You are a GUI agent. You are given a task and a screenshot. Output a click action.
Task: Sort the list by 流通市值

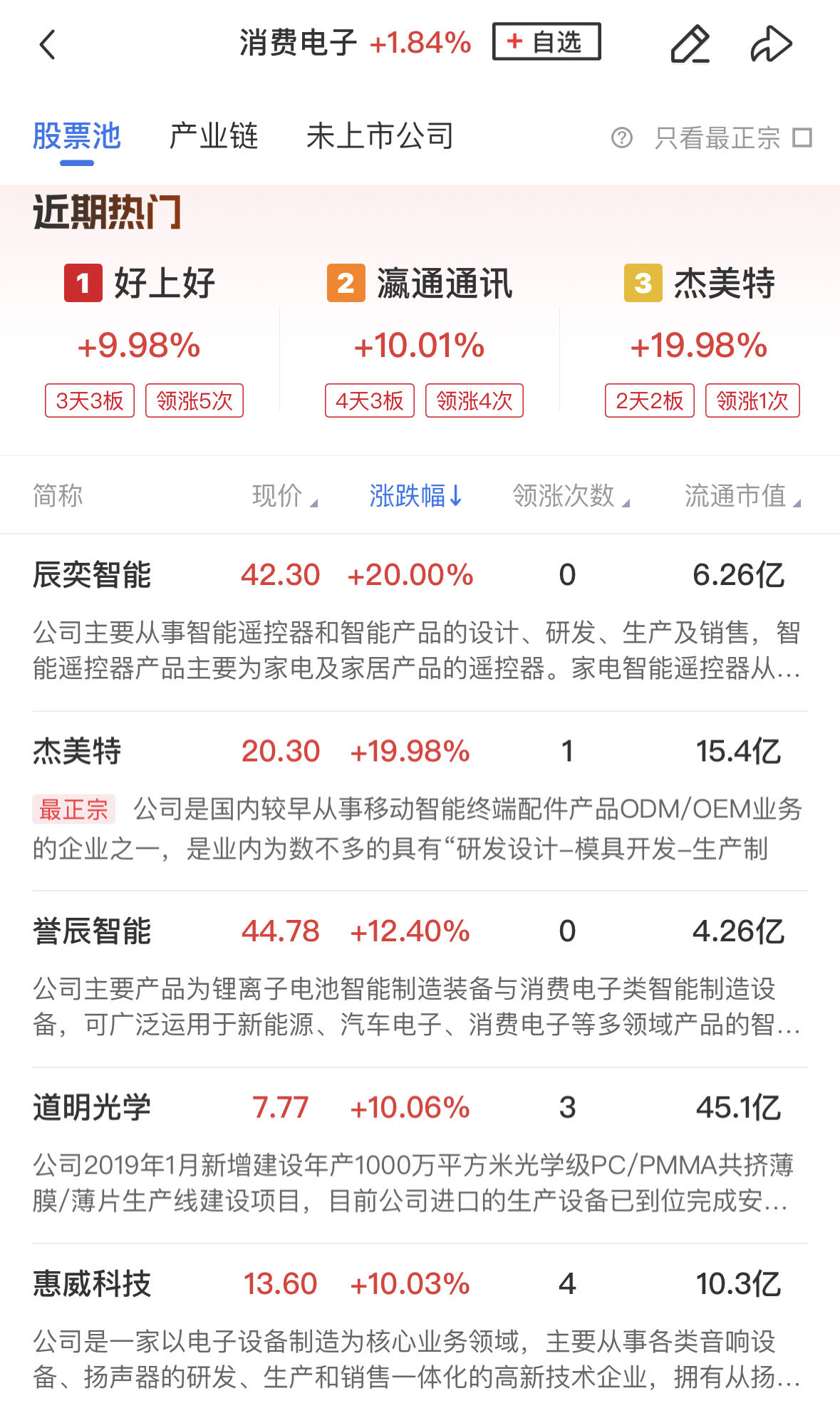[x=742, y=495]
